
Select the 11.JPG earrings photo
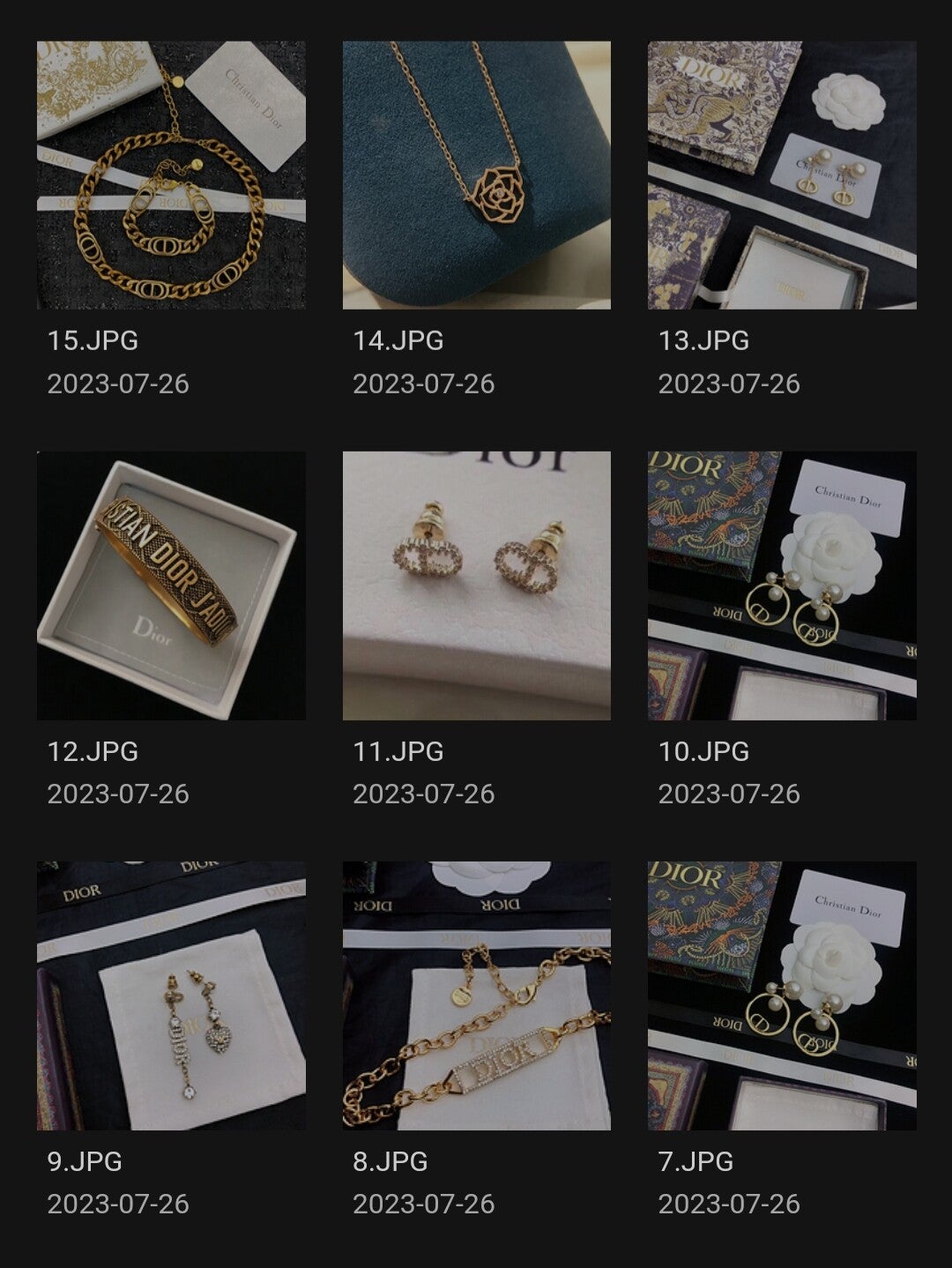click(476, 586)
